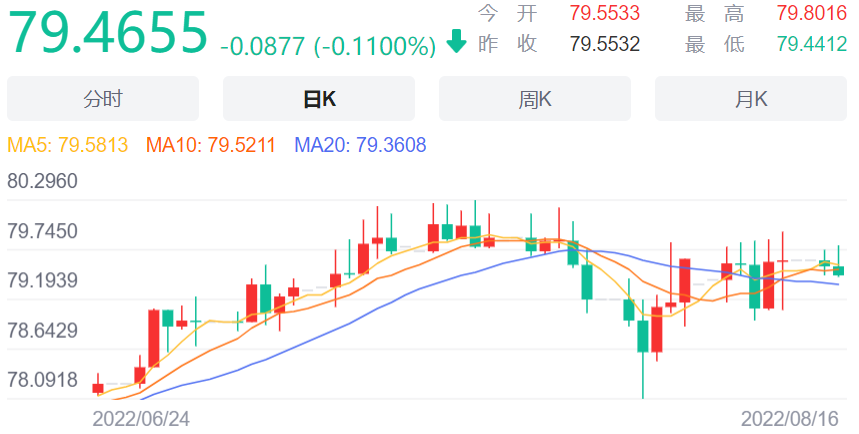Switch to the 分时 chart tab

pyautogui.click(x=103, y=99)
